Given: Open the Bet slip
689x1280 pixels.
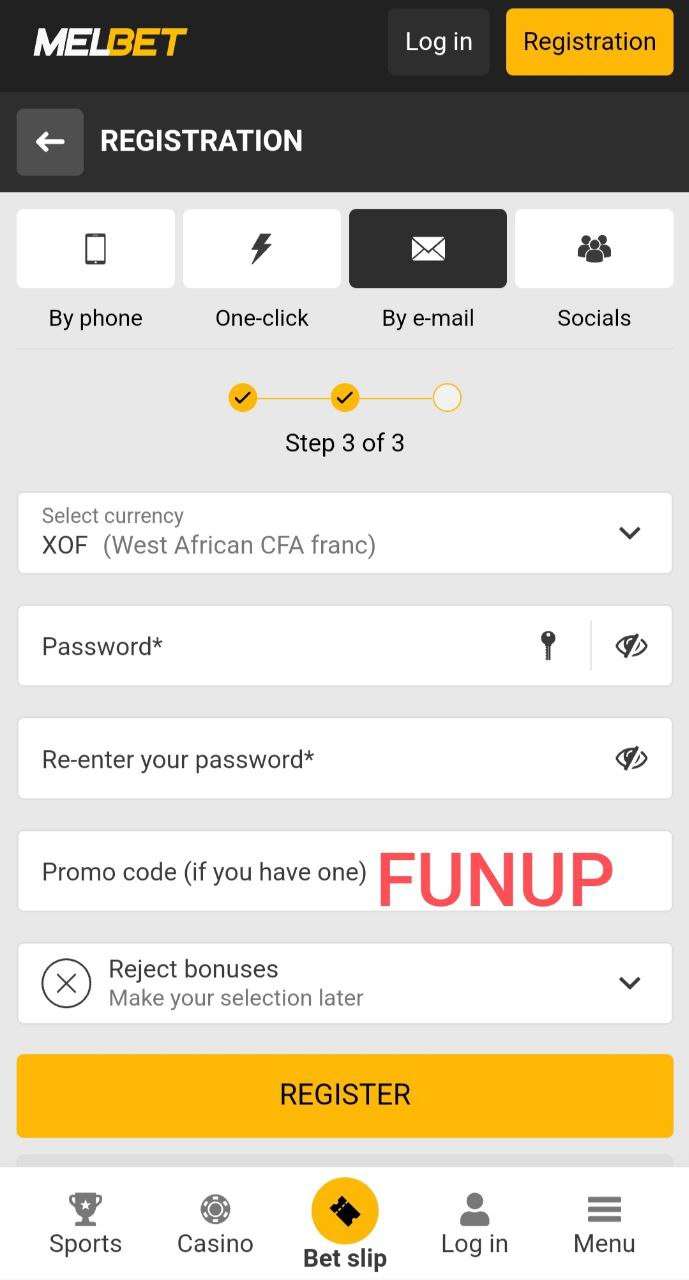Looking at the screenshot, I should coord(345,1224).
